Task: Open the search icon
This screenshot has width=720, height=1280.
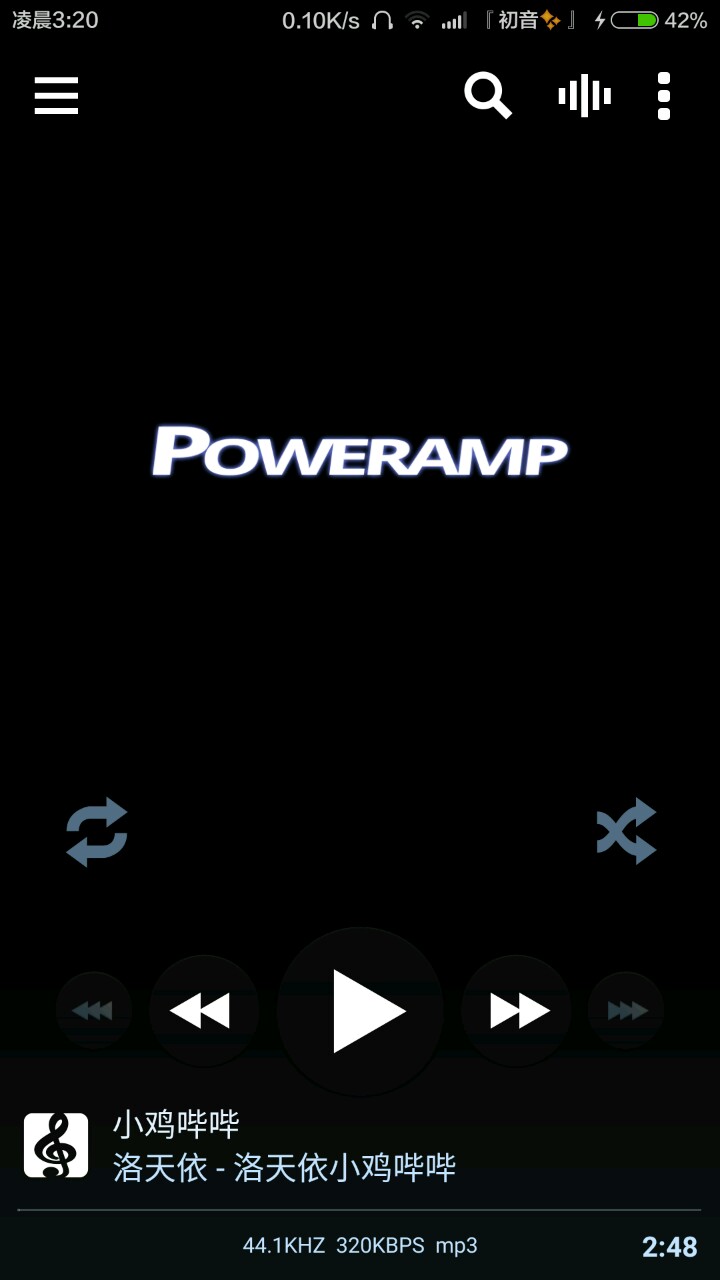Action: click(x=487, y=96)
